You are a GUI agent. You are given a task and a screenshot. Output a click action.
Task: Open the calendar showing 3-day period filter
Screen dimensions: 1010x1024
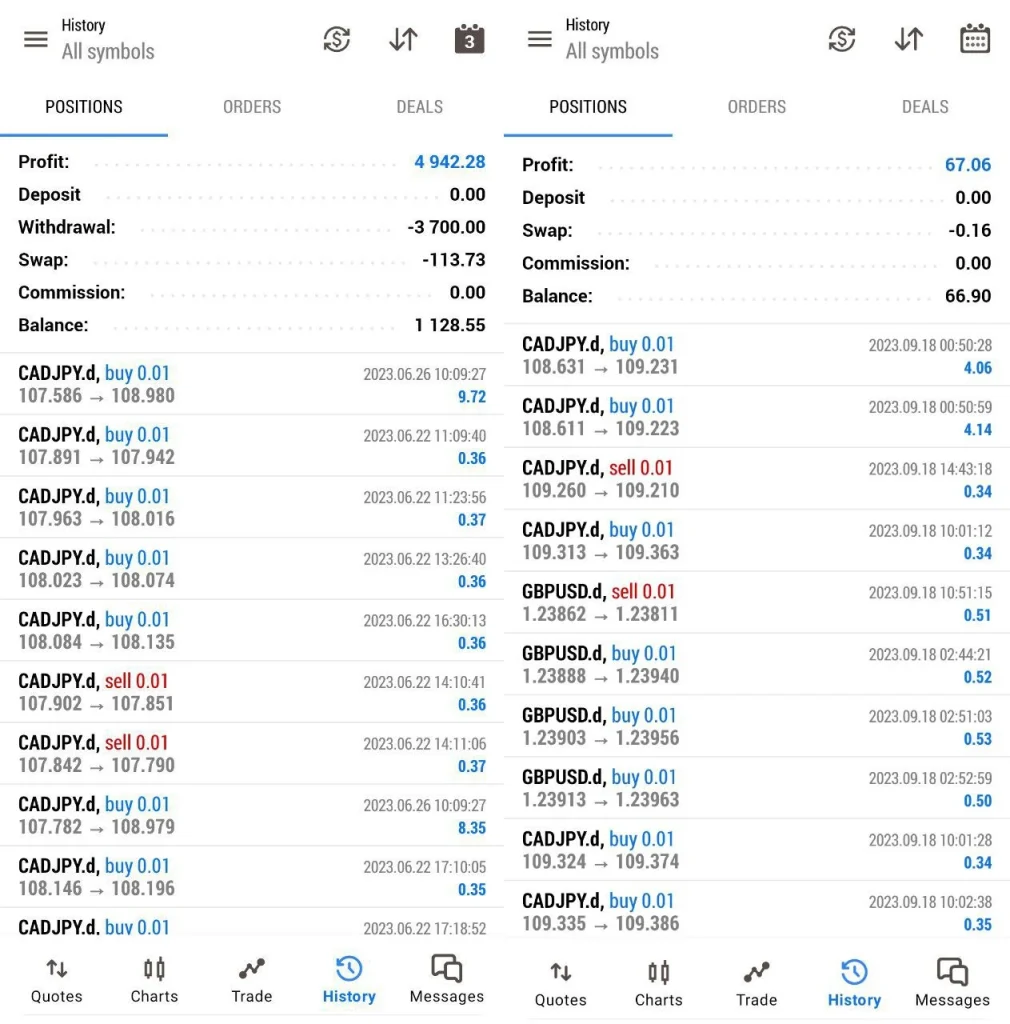469,39
